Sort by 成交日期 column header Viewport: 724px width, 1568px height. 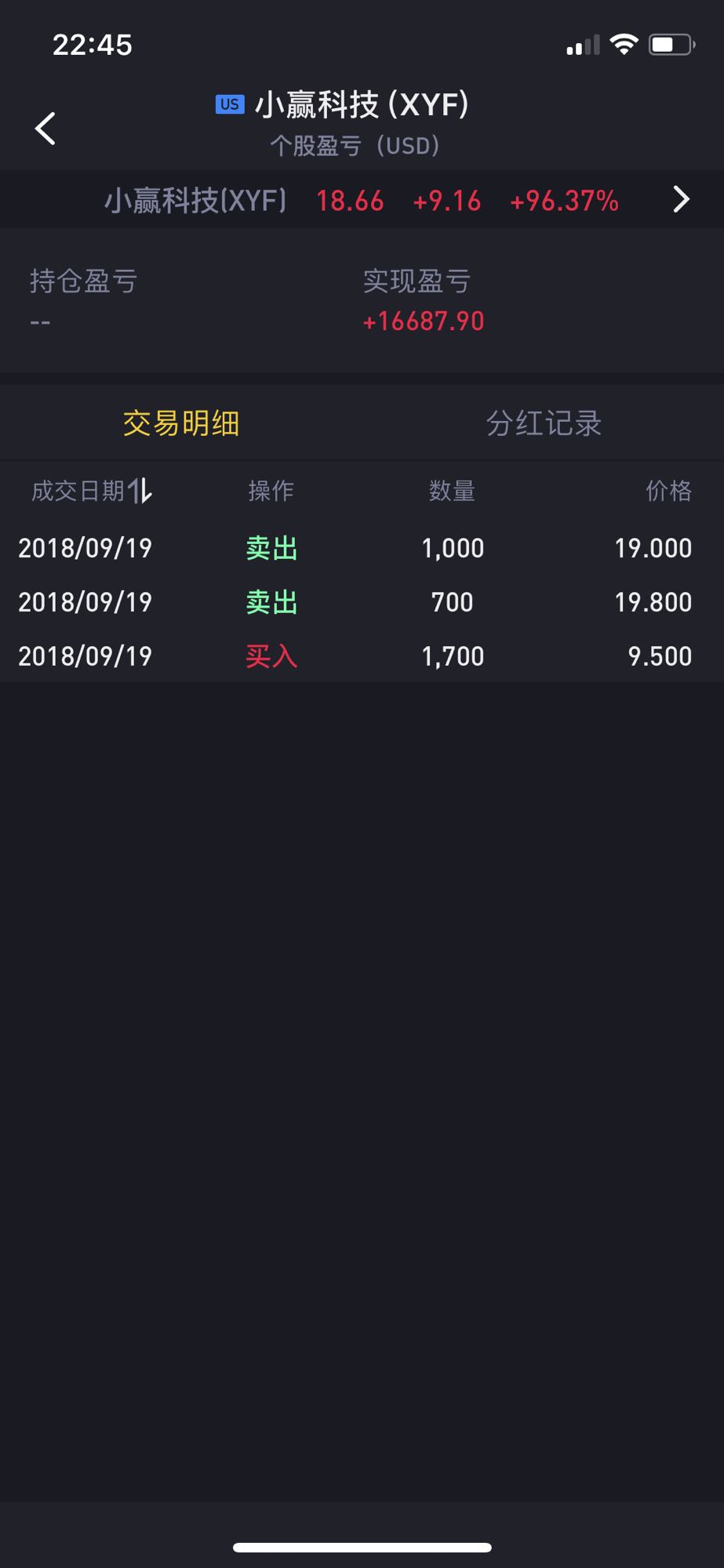pyautogui.click(x=92, y=492)
